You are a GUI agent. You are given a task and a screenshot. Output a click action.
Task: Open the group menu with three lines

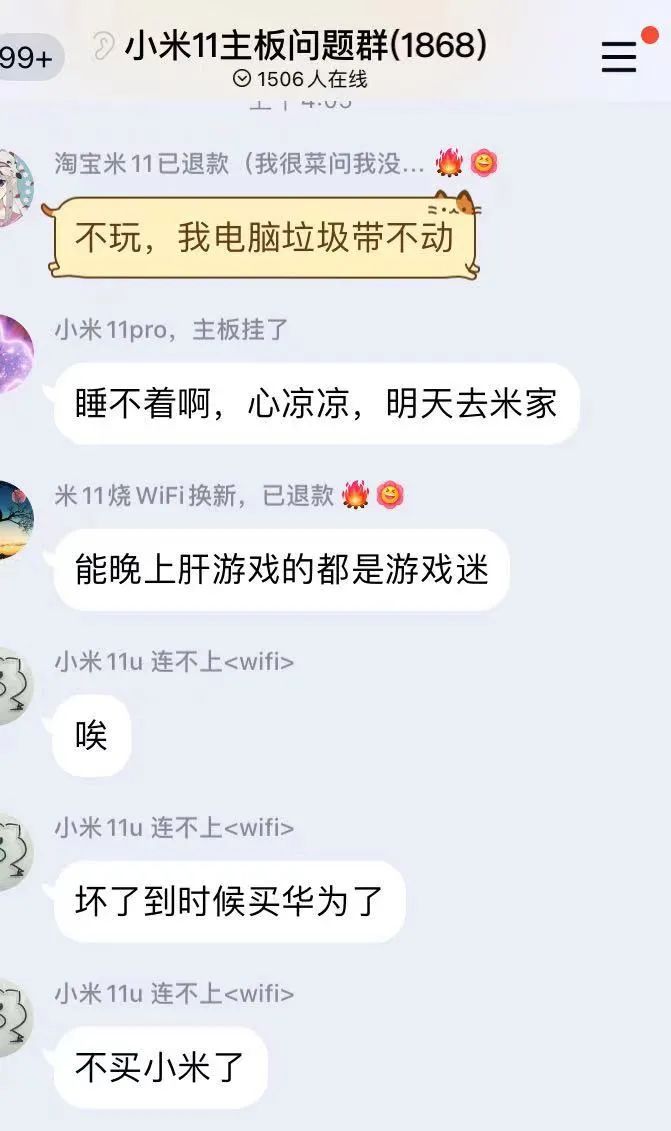coord(619,58)
